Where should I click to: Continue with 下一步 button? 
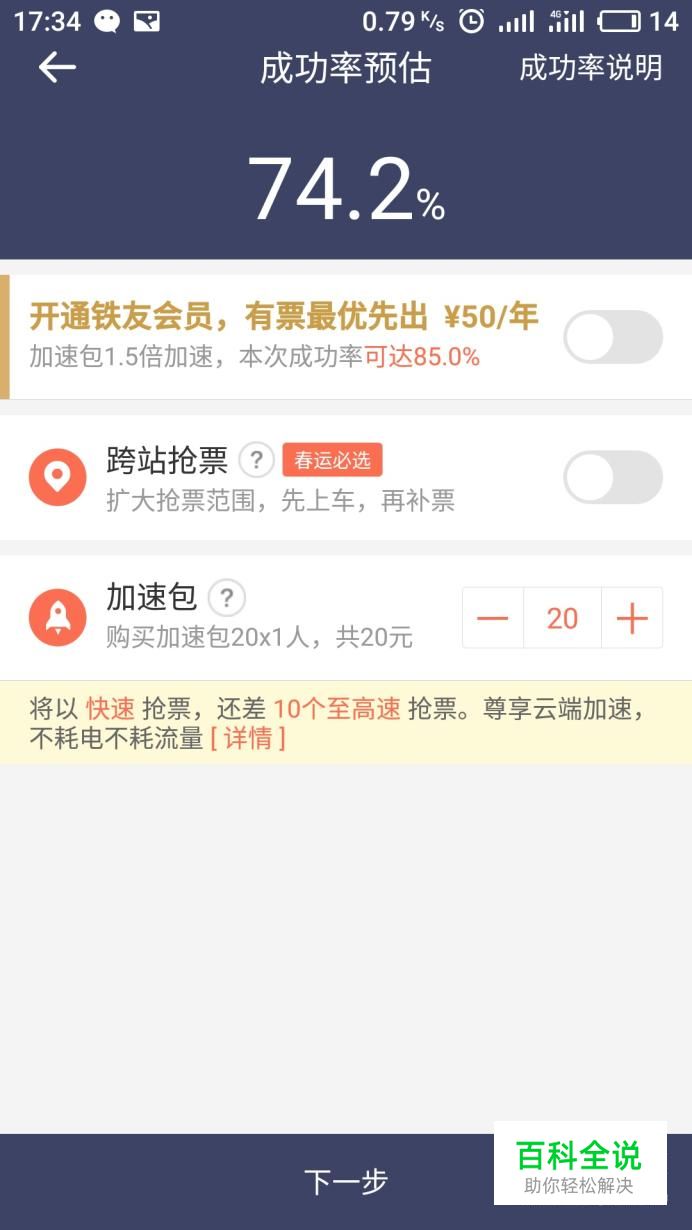(346, 1181)
